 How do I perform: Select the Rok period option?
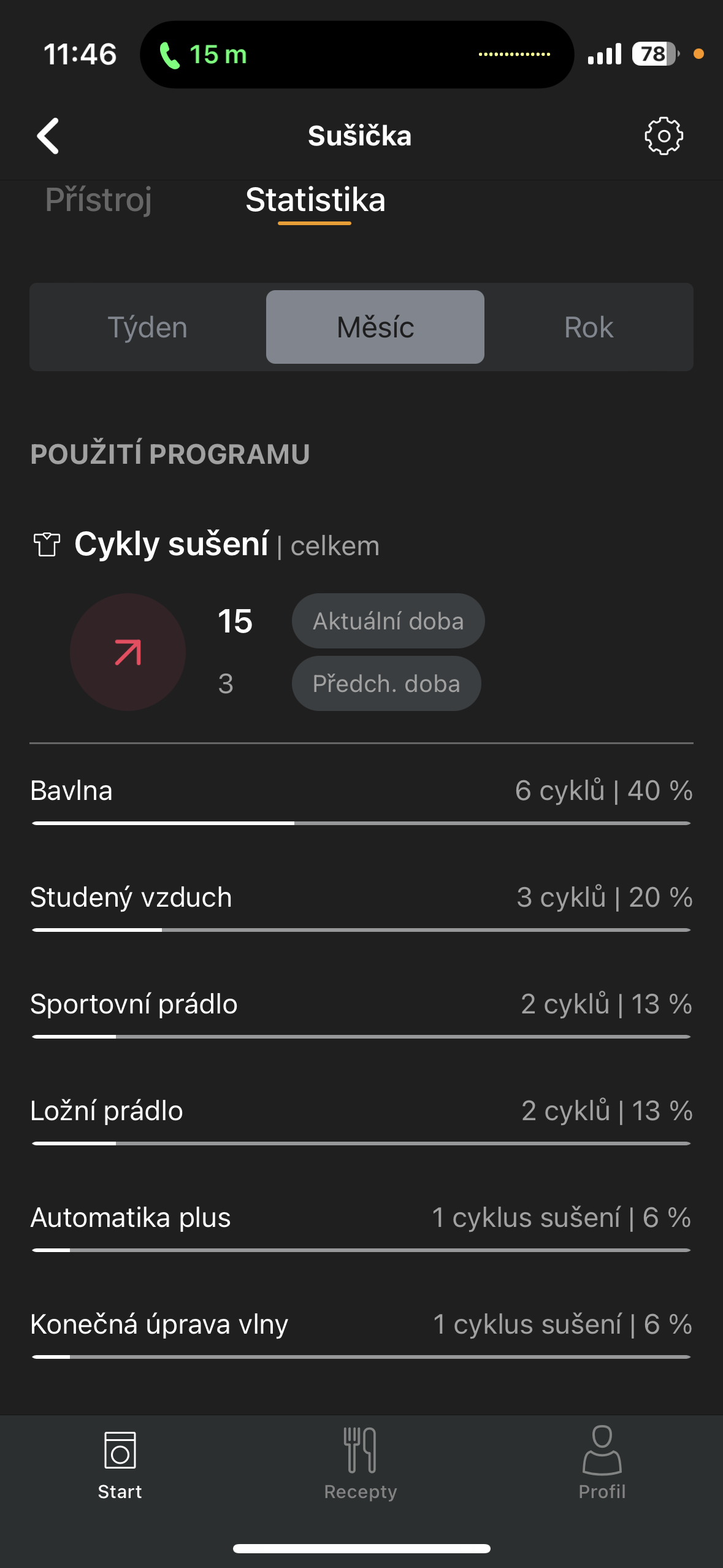[589, 326]
